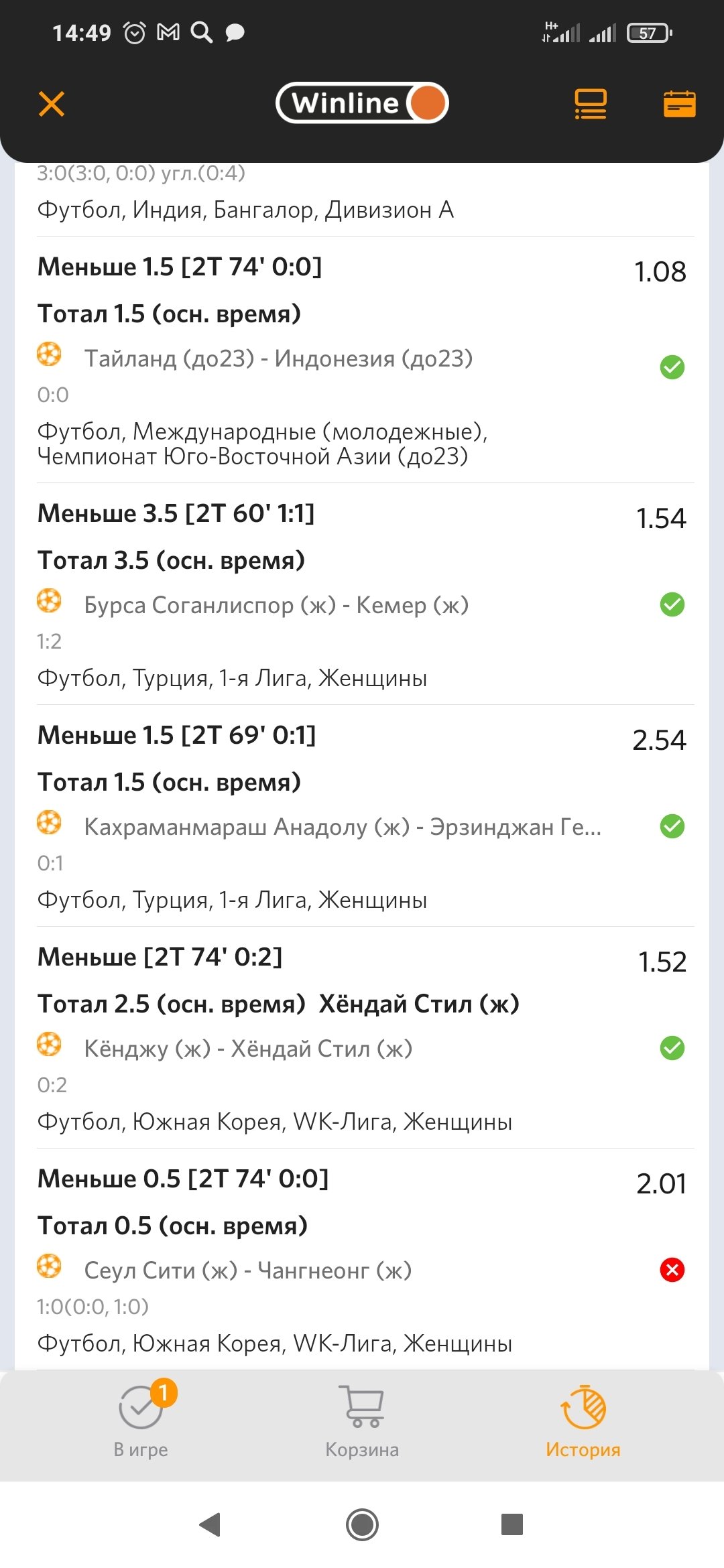Open the Сеул Сити (ж) - Чангнеонг match
The width and height of the screenshot is (724, 1568).
pos(247,1270)
